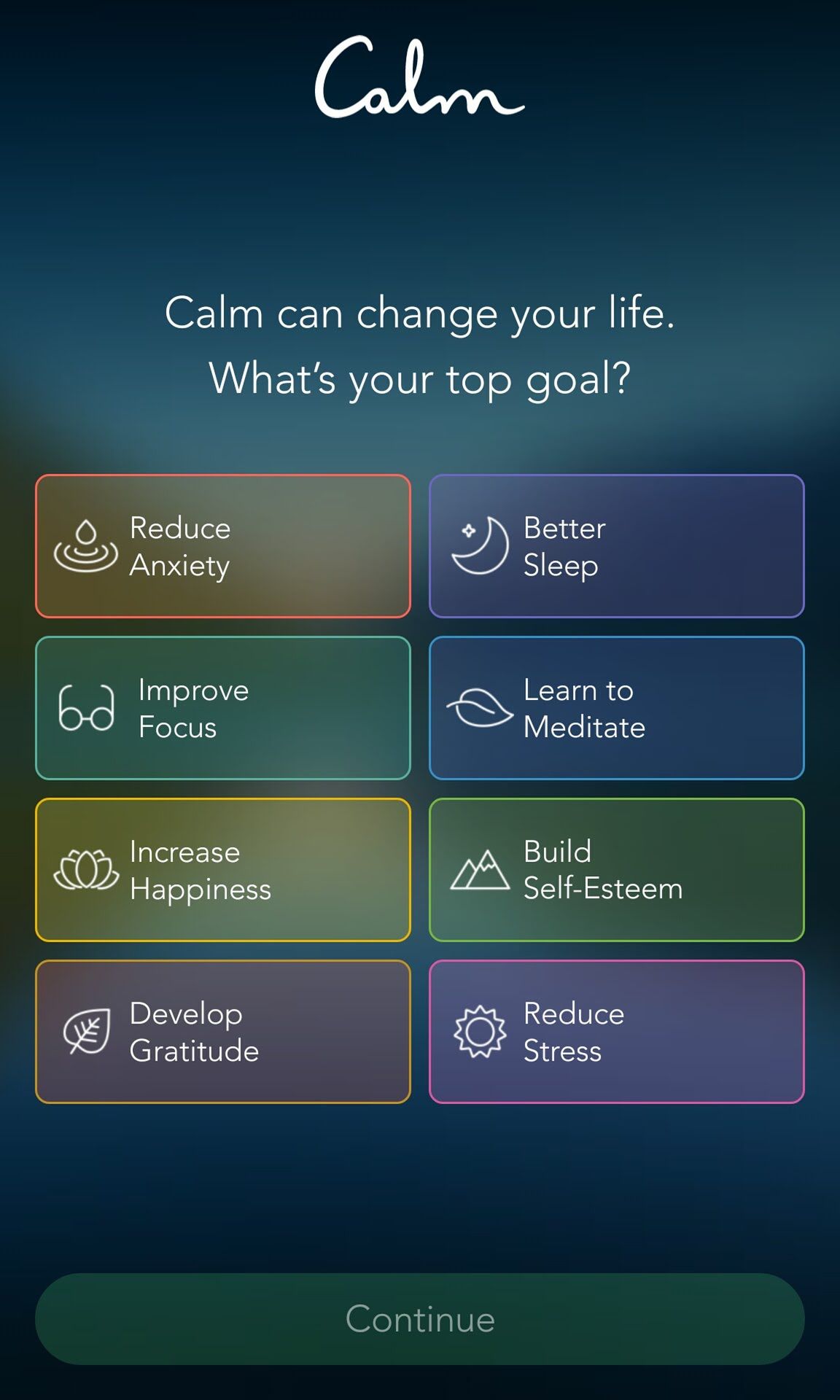
Task: Choose Better Sleep as top goal
Action: [x=617, y=546]
